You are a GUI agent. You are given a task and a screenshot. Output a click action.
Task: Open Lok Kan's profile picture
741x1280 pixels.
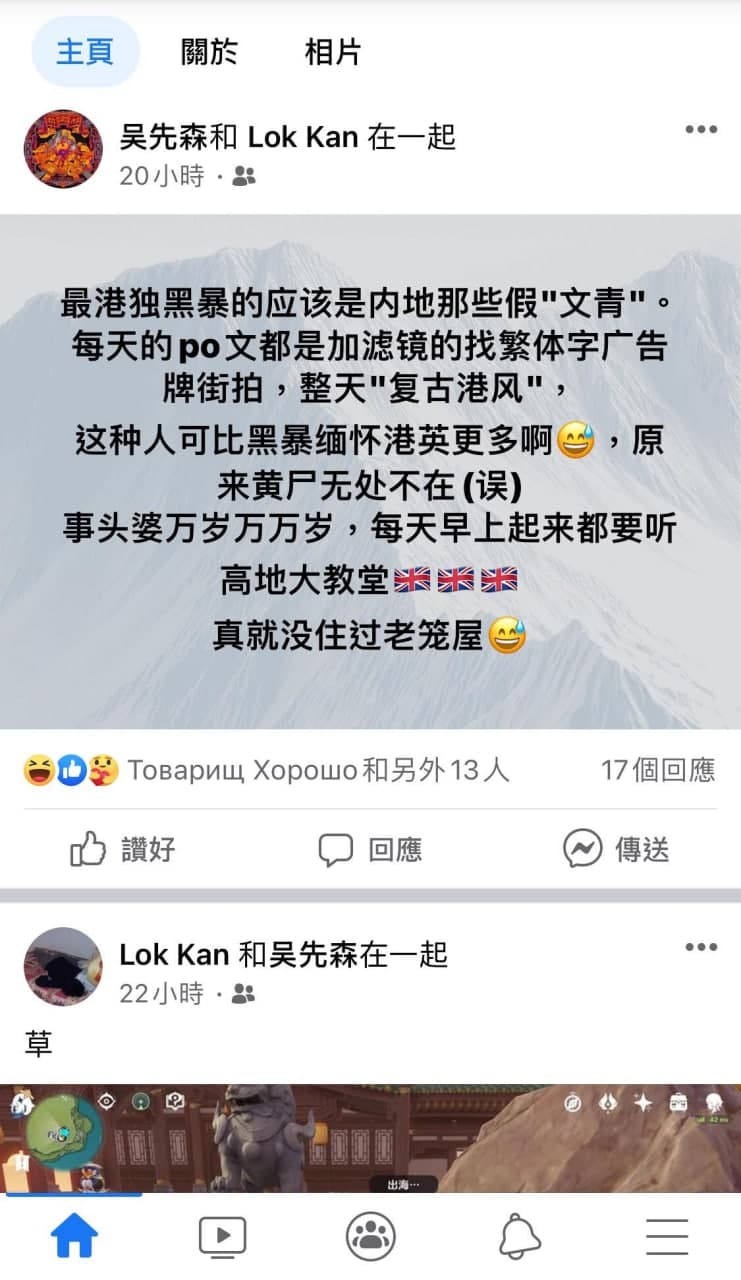click(x=63, y=966)
